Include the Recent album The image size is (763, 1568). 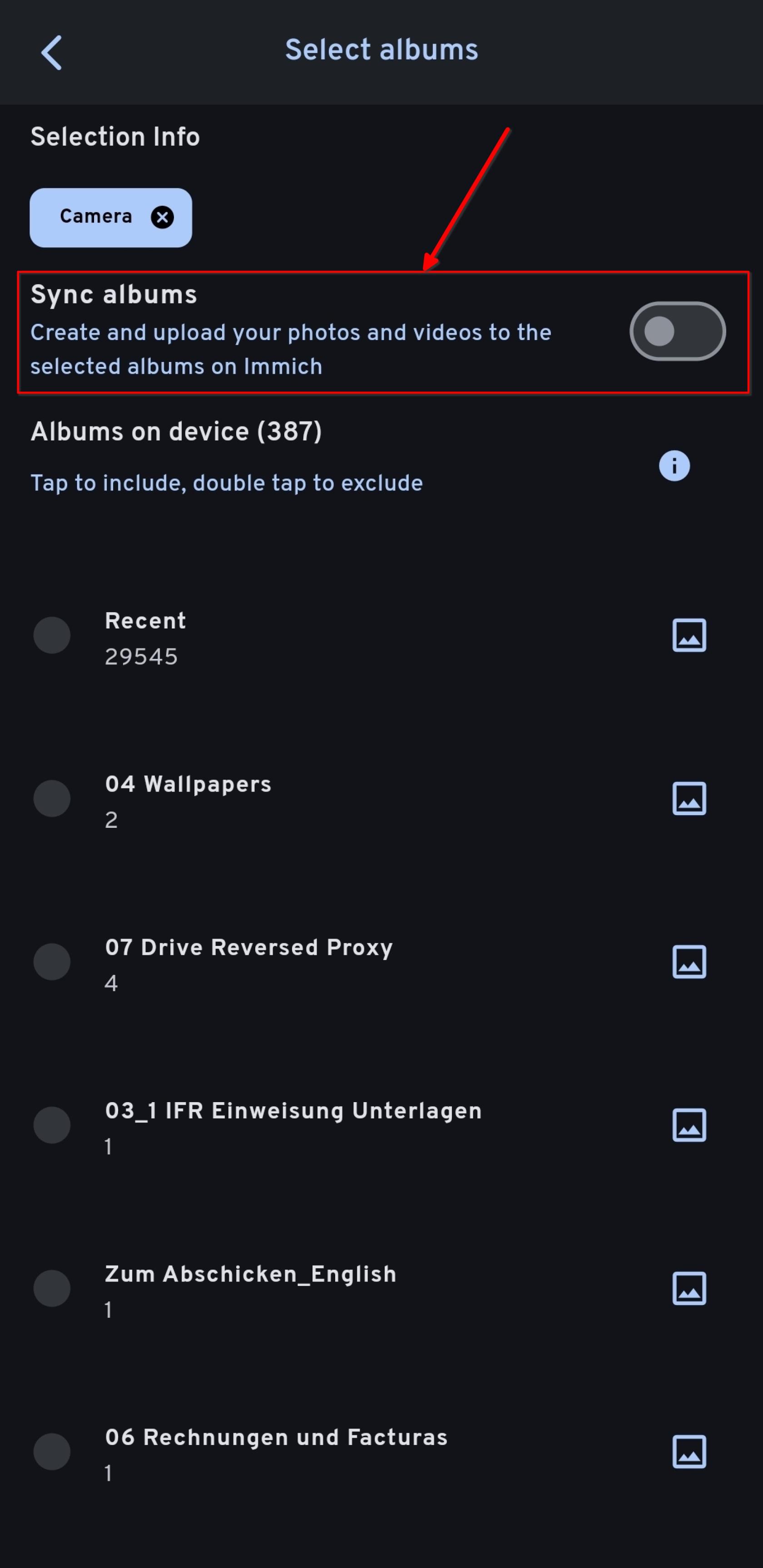tap(52, 635)
